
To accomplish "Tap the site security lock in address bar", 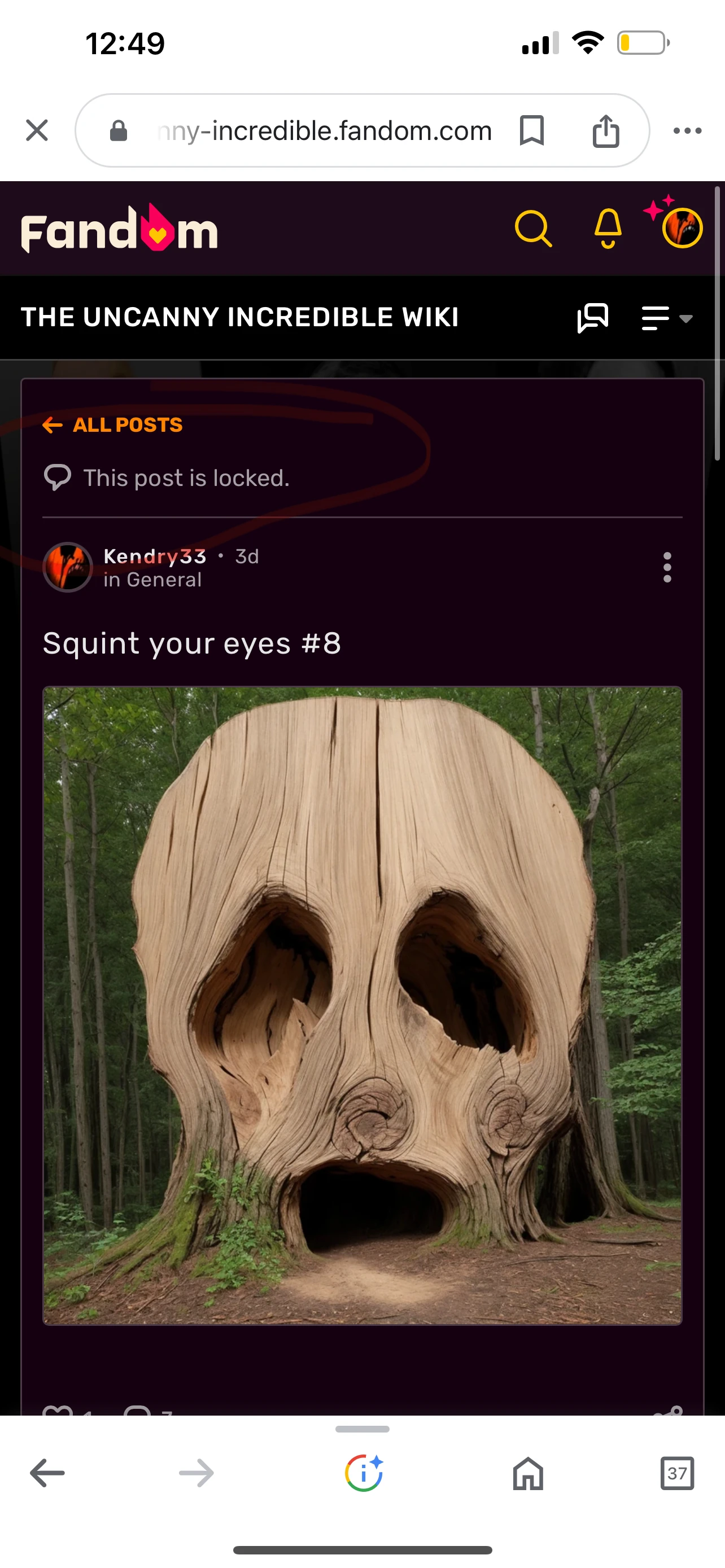I will click(117, 130).
